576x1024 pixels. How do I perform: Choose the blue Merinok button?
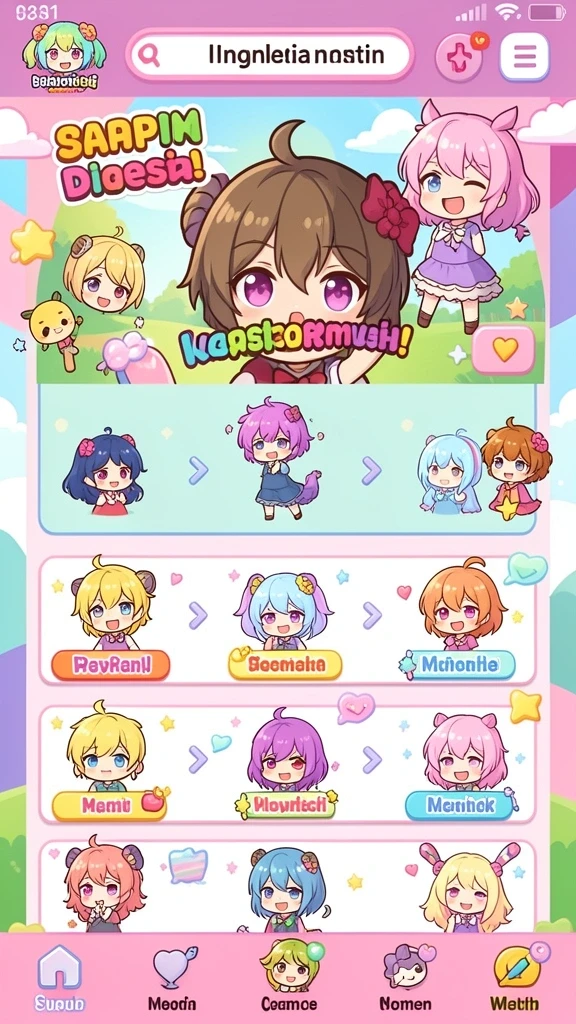(461, 806)
